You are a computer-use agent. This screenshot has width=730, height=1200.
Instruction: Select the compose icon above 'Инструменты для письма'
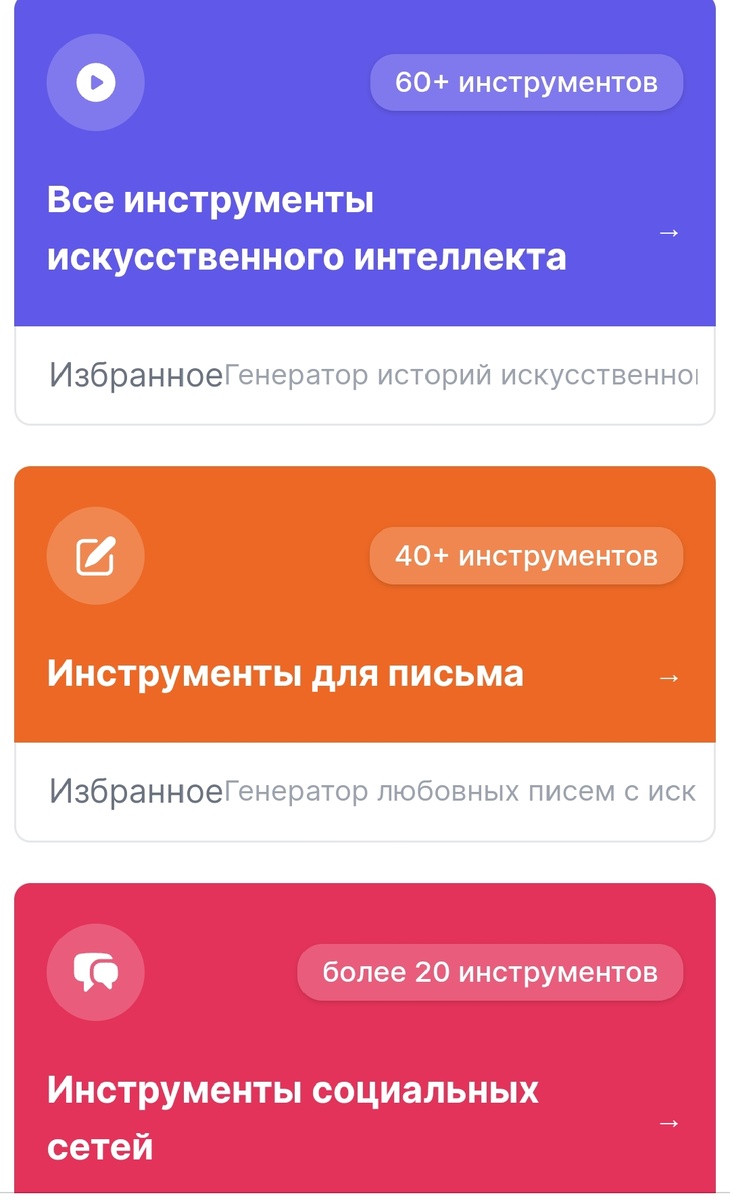pos(95,556)
